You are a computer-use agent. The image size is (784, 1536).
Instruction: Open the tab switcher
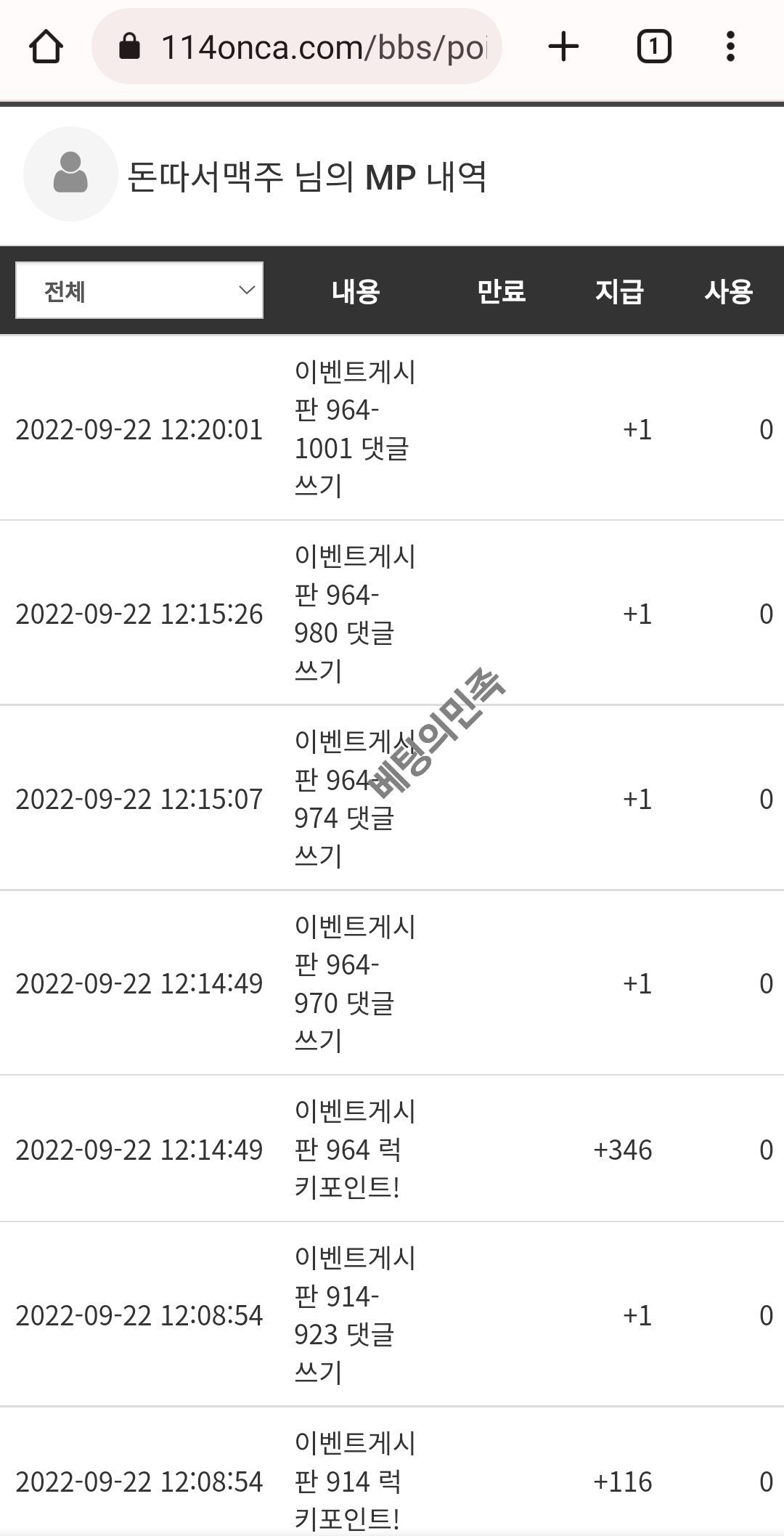coord(653,47)
